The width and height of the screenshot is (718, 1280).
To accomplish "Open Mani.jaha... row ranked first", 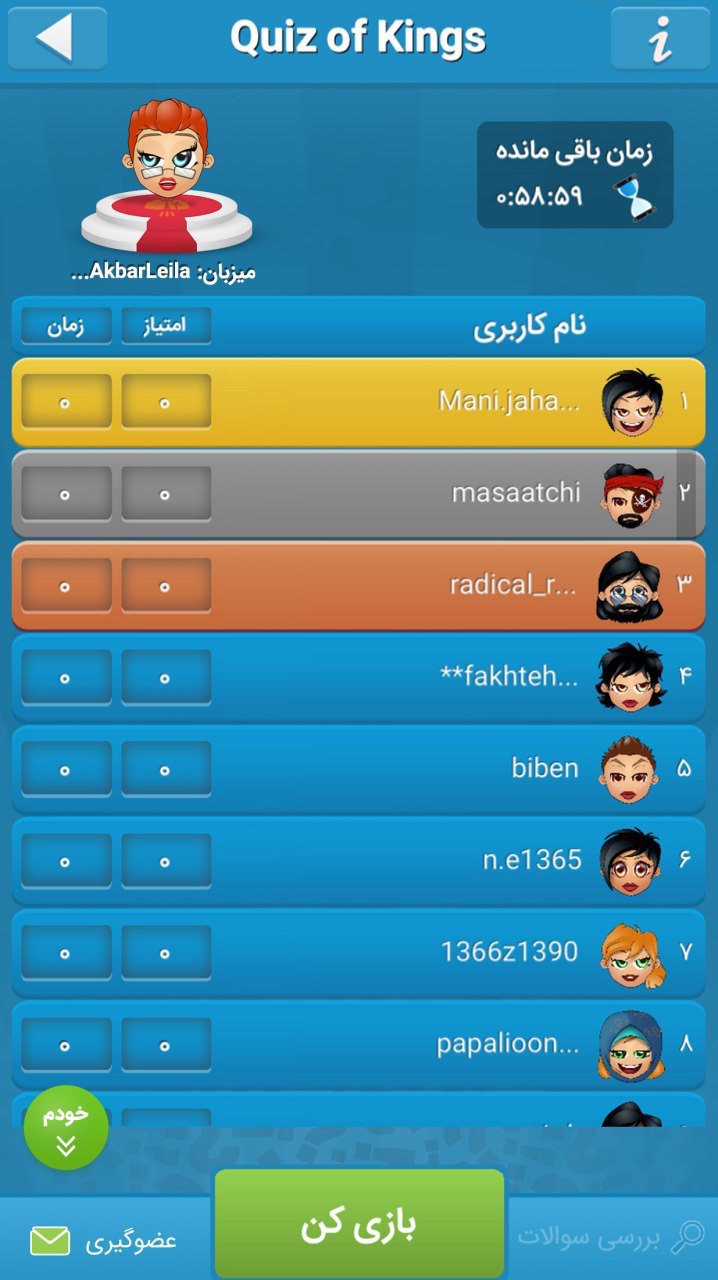I will (x=359, y=402).
